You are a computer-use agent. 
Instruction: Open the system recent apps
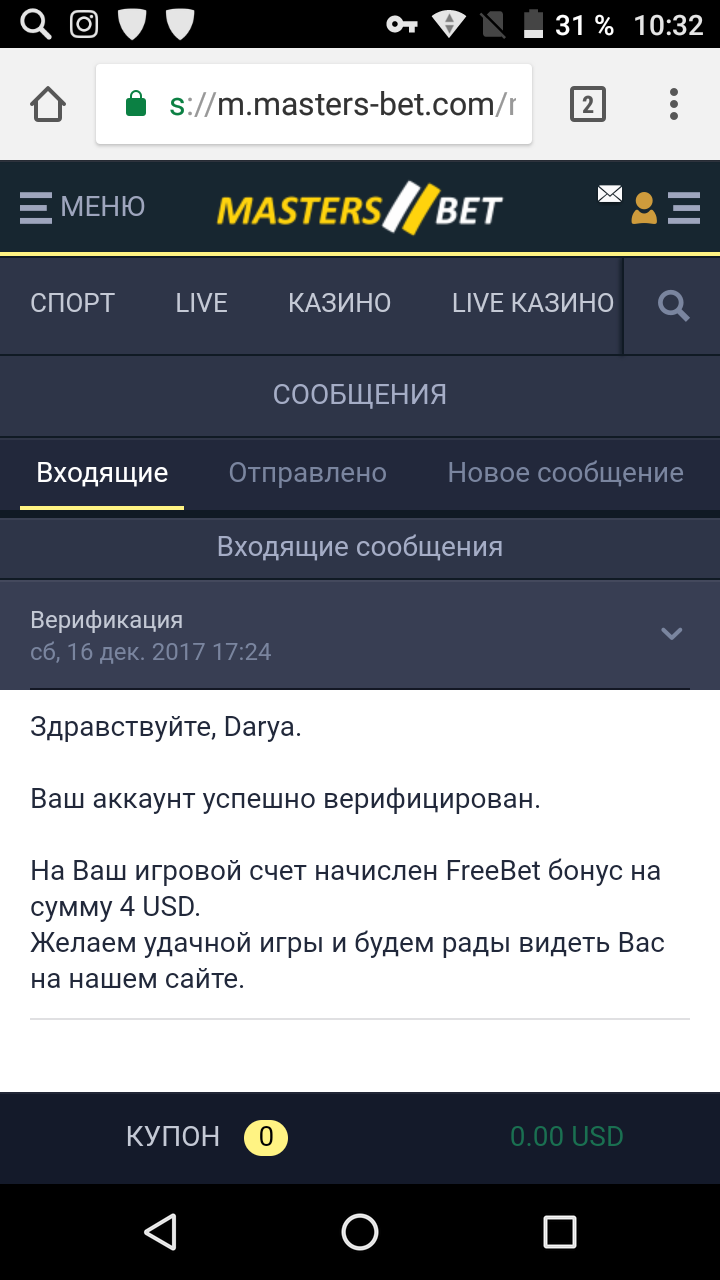tap(559, 1232)
